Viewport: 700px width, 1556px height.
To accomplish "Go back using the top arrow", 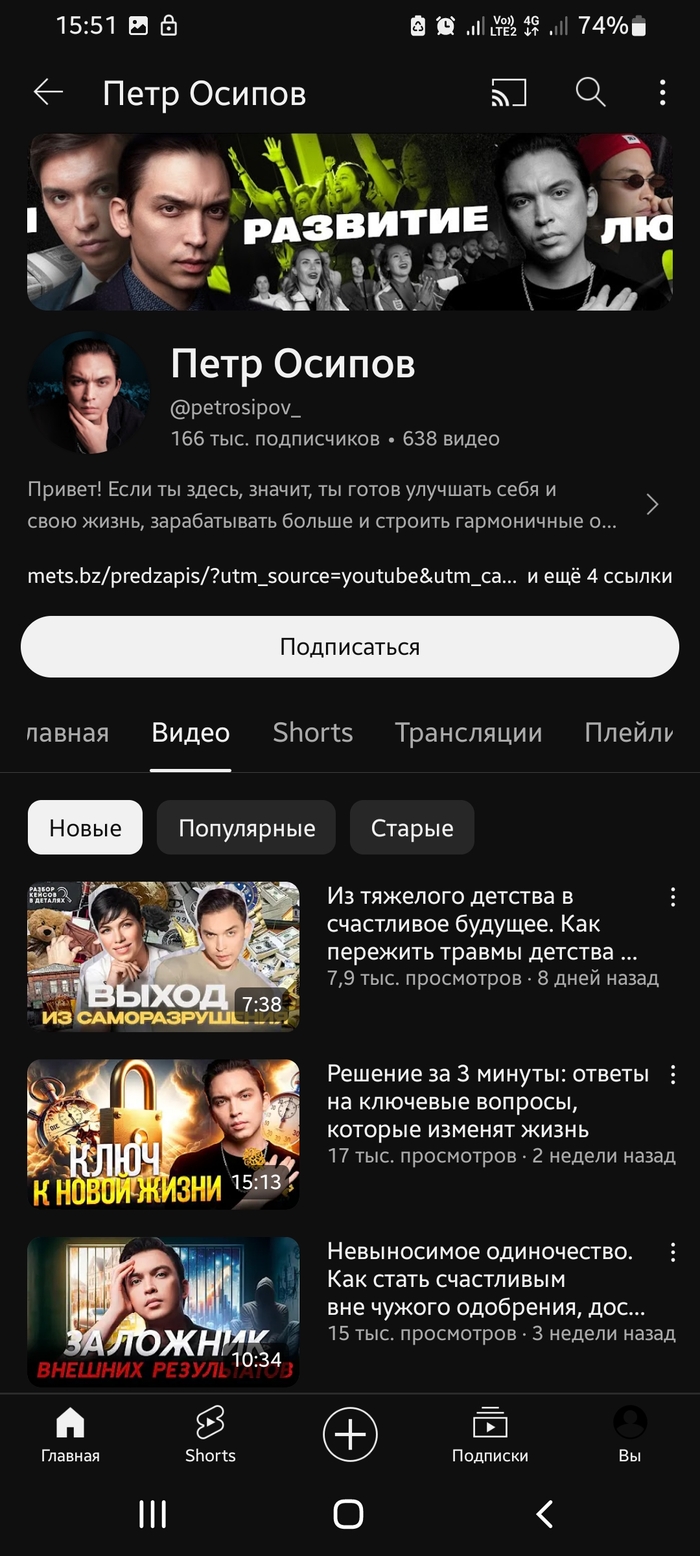I will click(48, 93).
